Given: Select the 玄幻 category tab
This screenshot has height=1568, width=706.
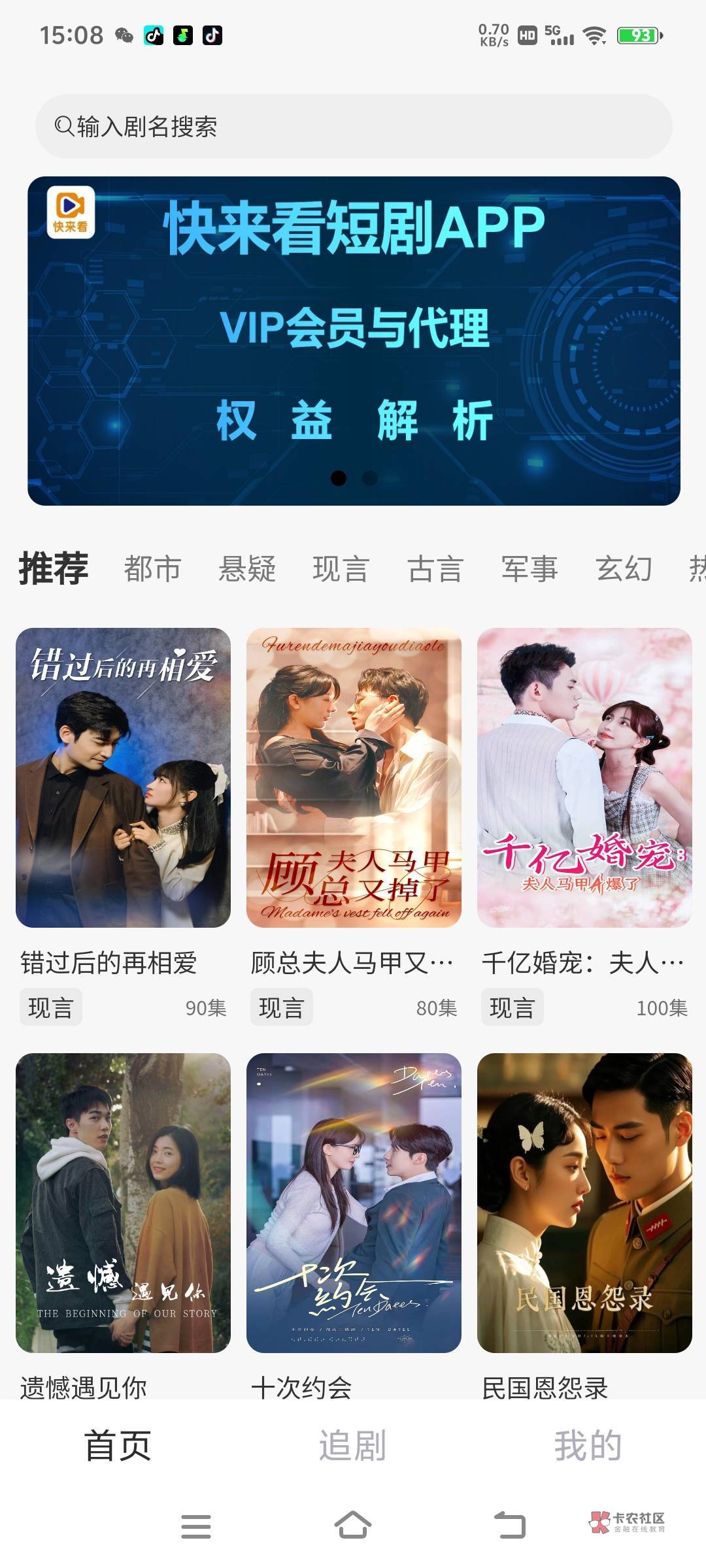Looking at the screenshot, I should [x=624, y=568].
